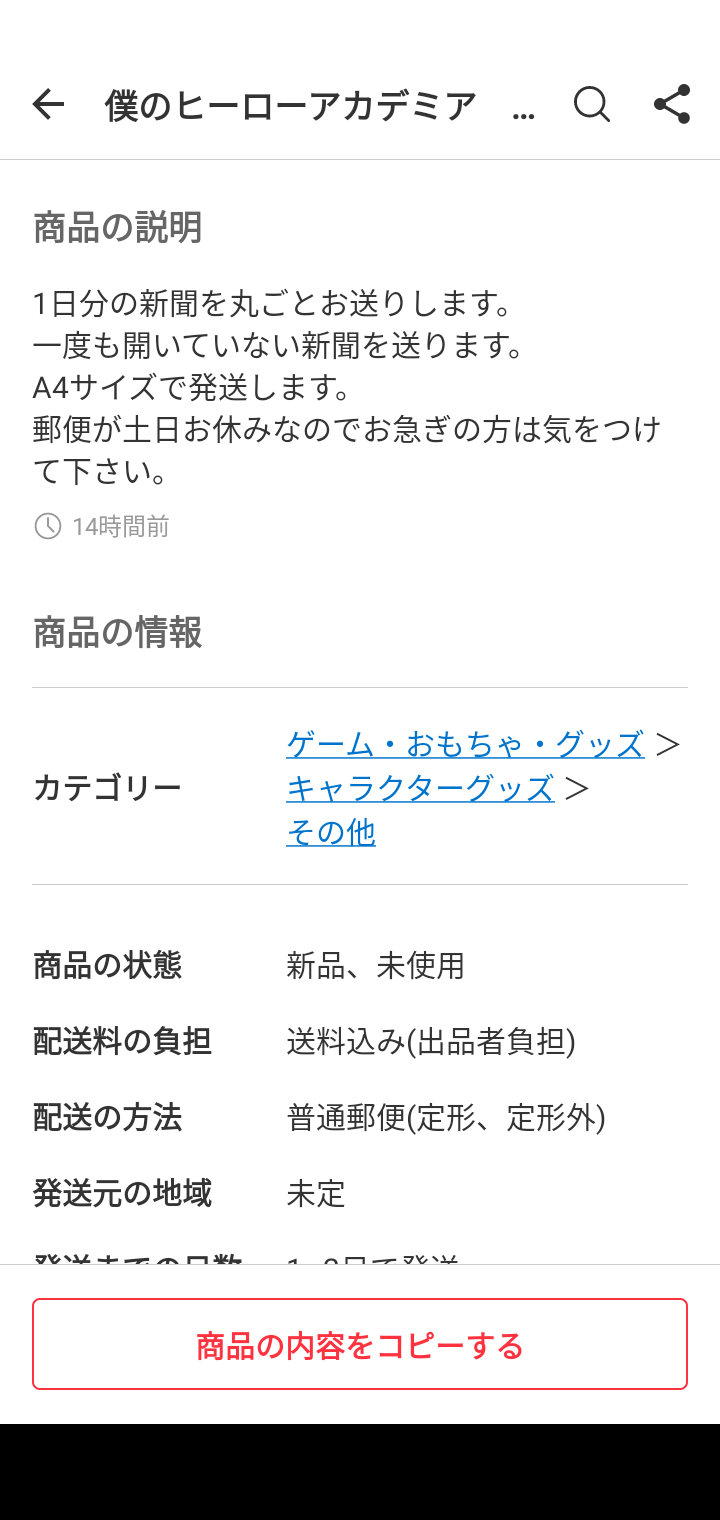Open the その他 category link
720x1520 pixels.
point(331,832)
